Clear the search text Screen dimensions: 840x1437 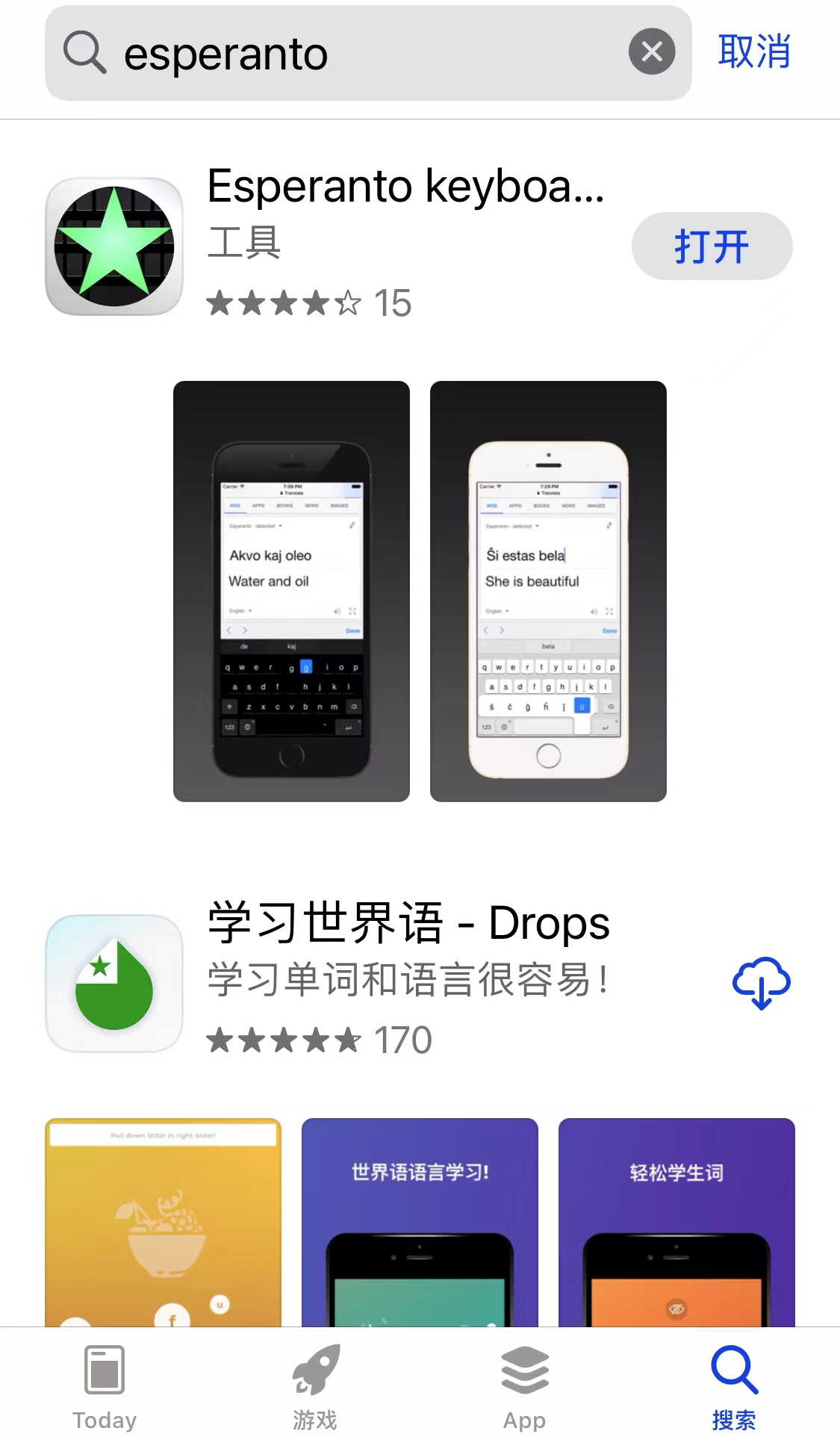[x=651, y=52]
